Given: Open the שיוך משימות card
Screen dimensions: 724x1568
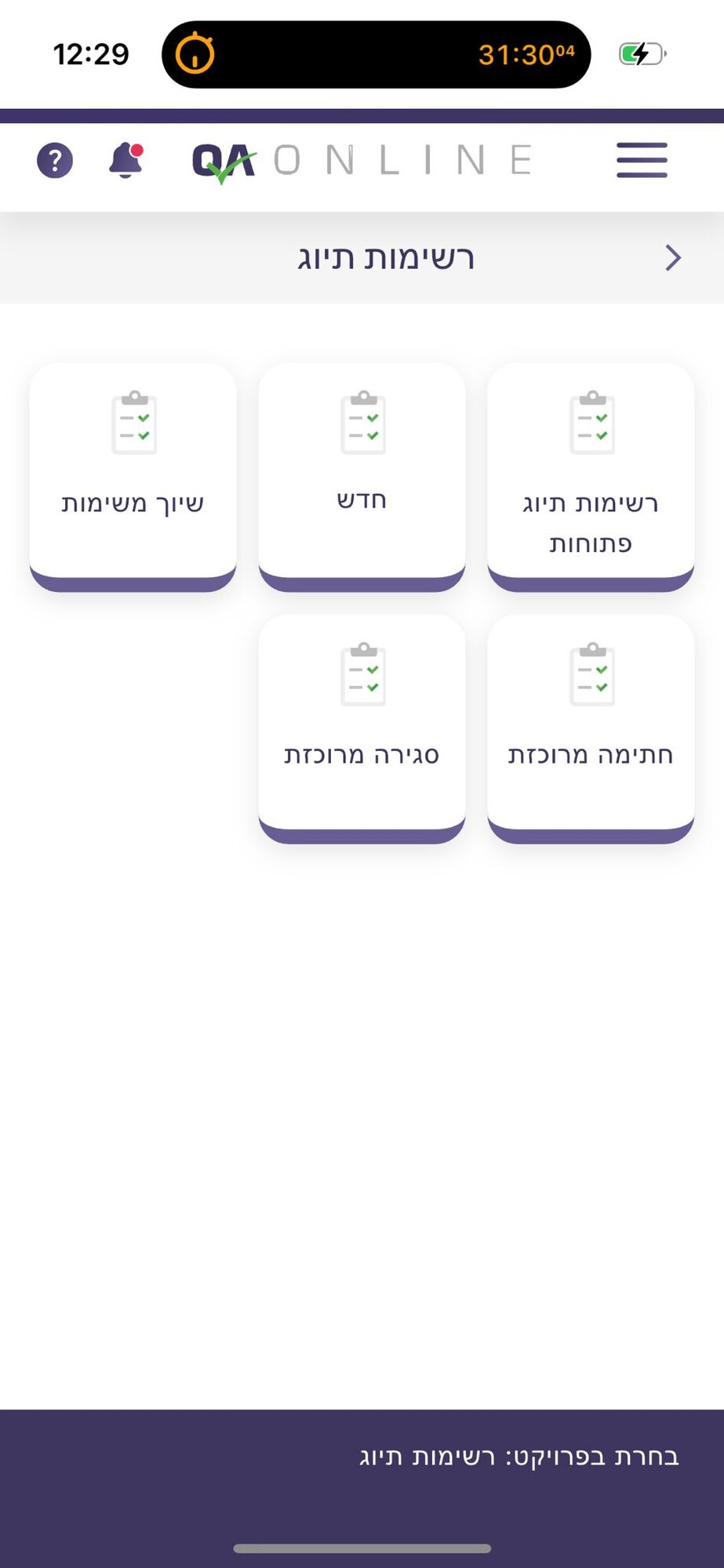Looking at the screenshot, I should click(x=133, y=476).
